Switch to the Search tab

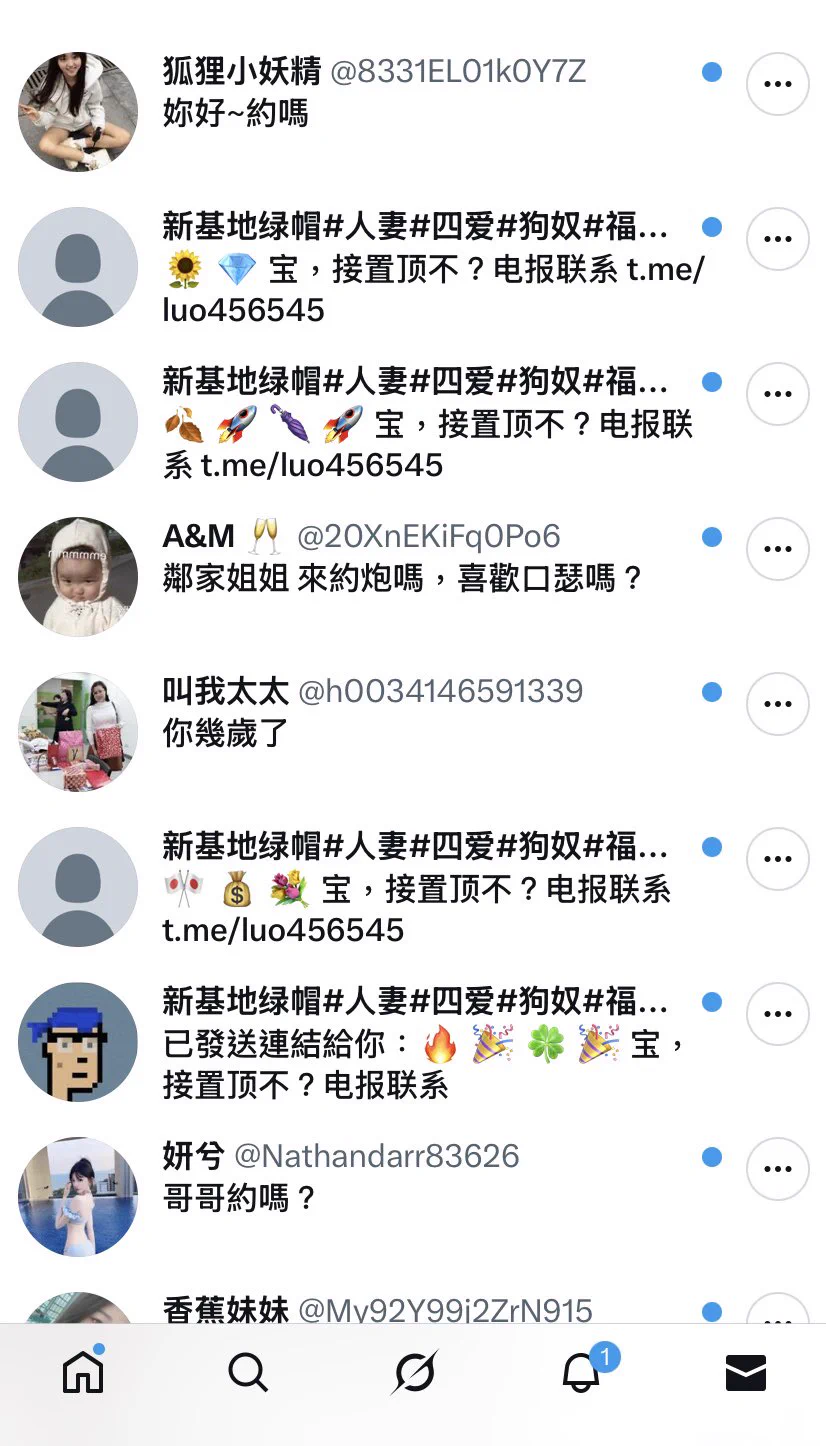(x=248, y=1372)
